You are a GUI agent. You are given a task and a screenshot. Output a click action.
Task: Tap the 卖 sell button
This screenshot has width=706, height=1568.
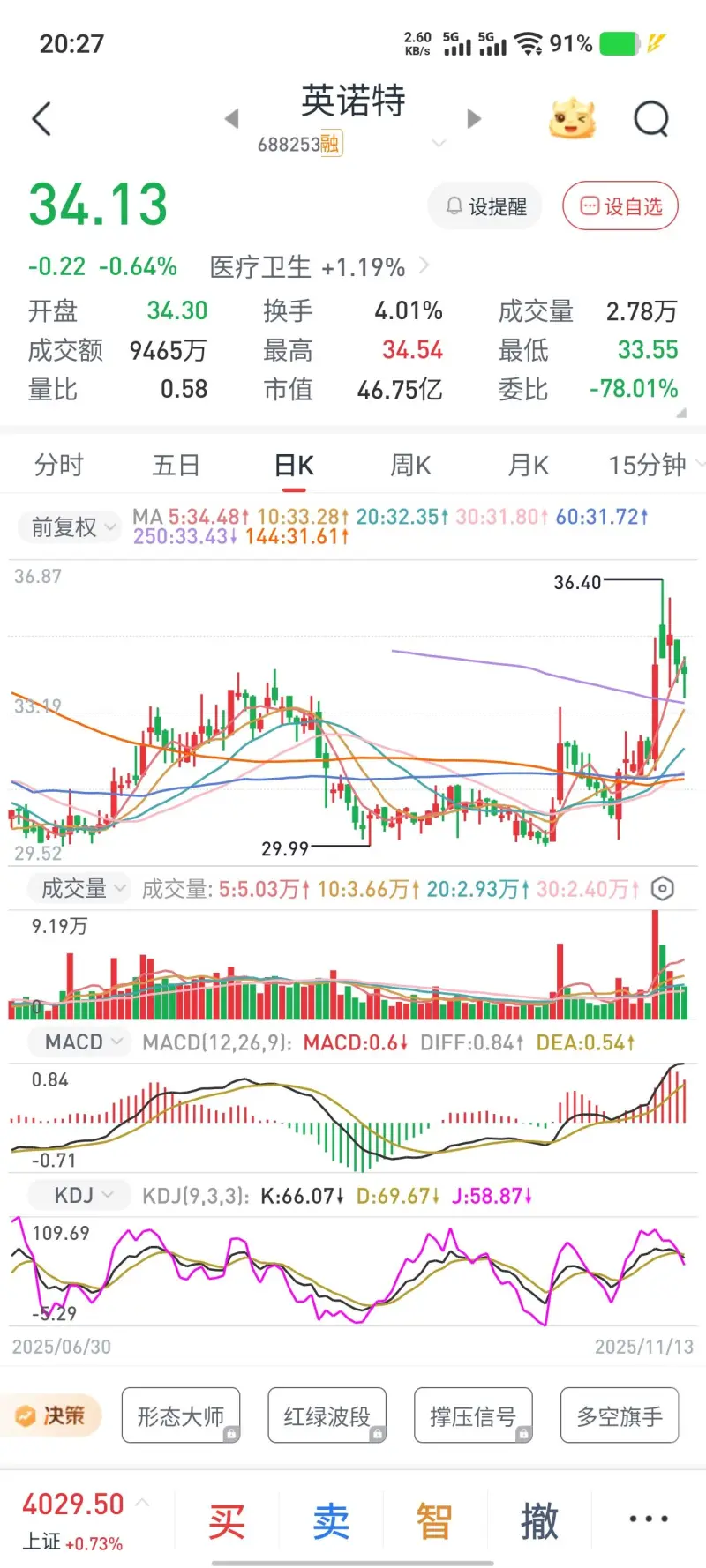coord(331,1521)
